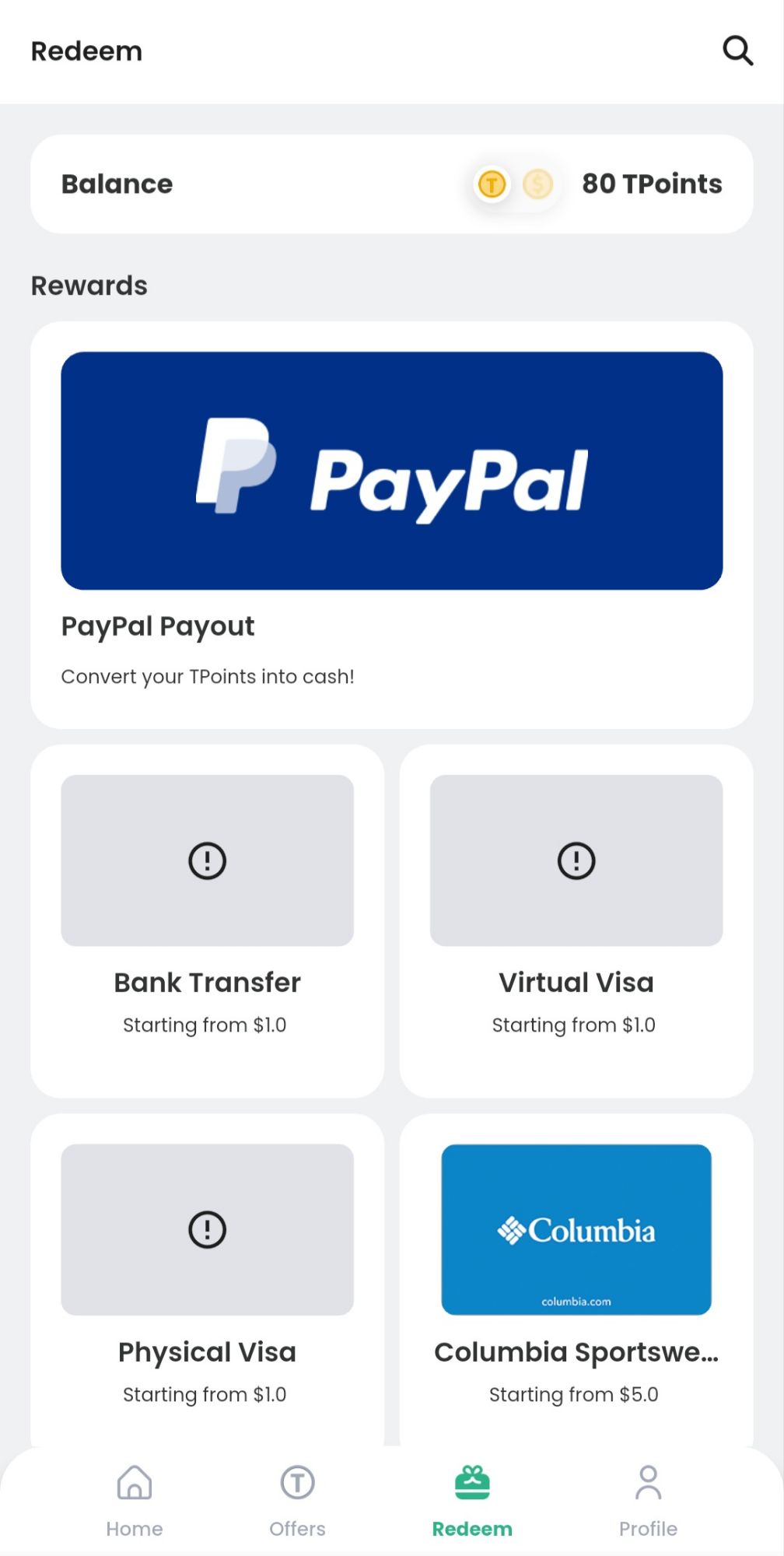
Task: Switch to the Profile tab
Action: point(648,1502)
